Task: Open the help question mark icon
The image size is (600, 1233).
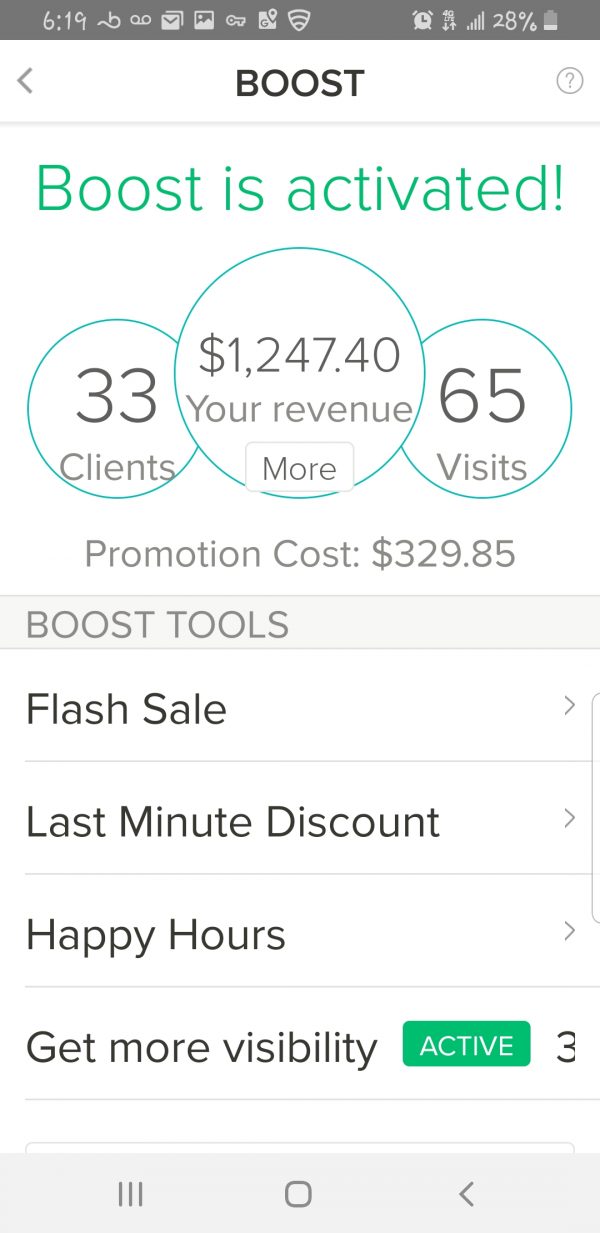Action: [x=569, y=81]
